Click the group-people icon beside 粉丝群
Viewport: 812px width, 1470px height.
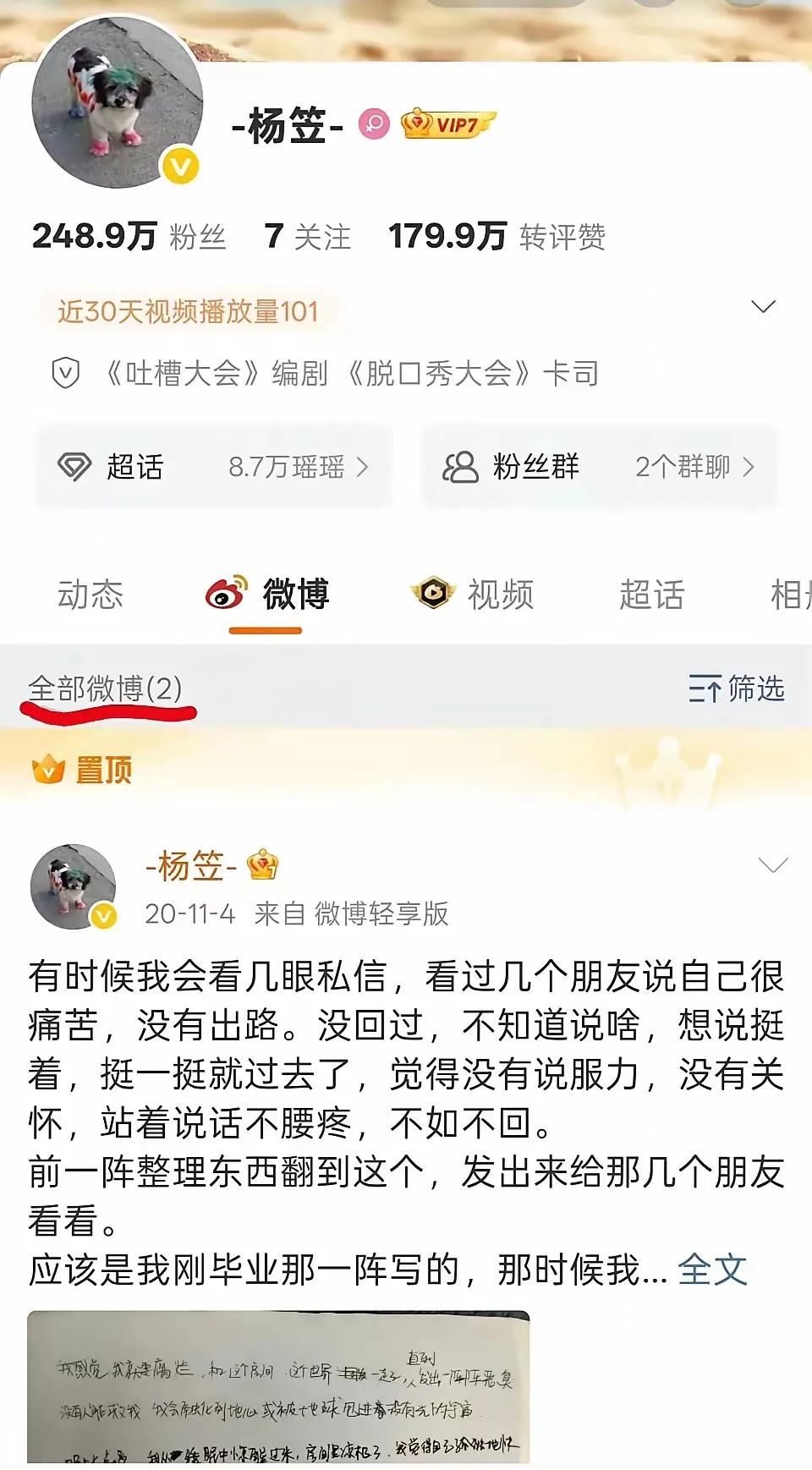[458, 465]
